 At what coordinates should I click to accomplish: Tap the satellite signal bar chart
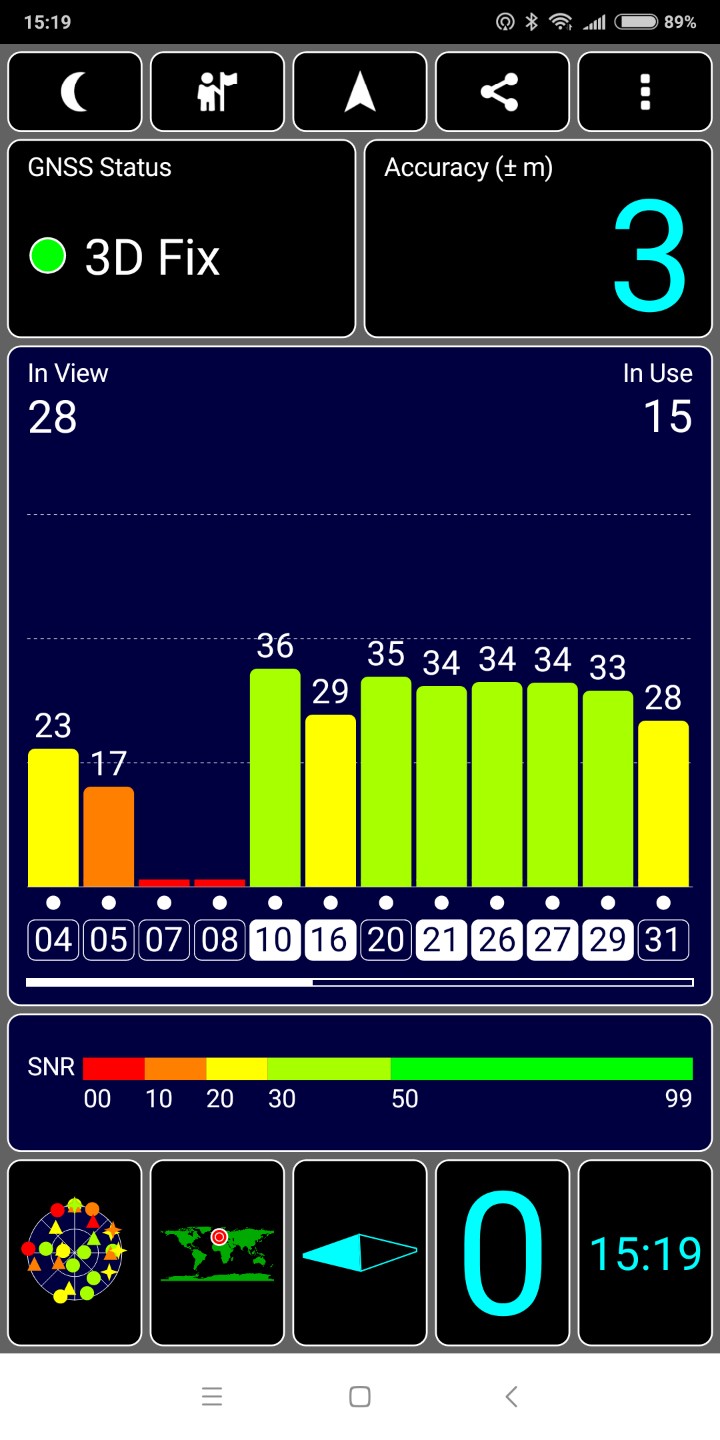[360, 676]
